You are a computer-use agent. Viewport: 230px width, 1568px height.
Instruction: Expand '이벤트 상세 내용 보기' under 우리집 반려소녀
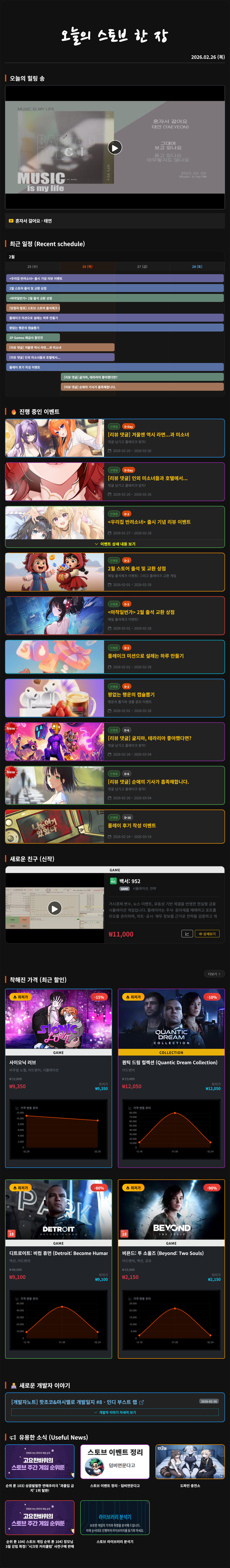(115, 544)
